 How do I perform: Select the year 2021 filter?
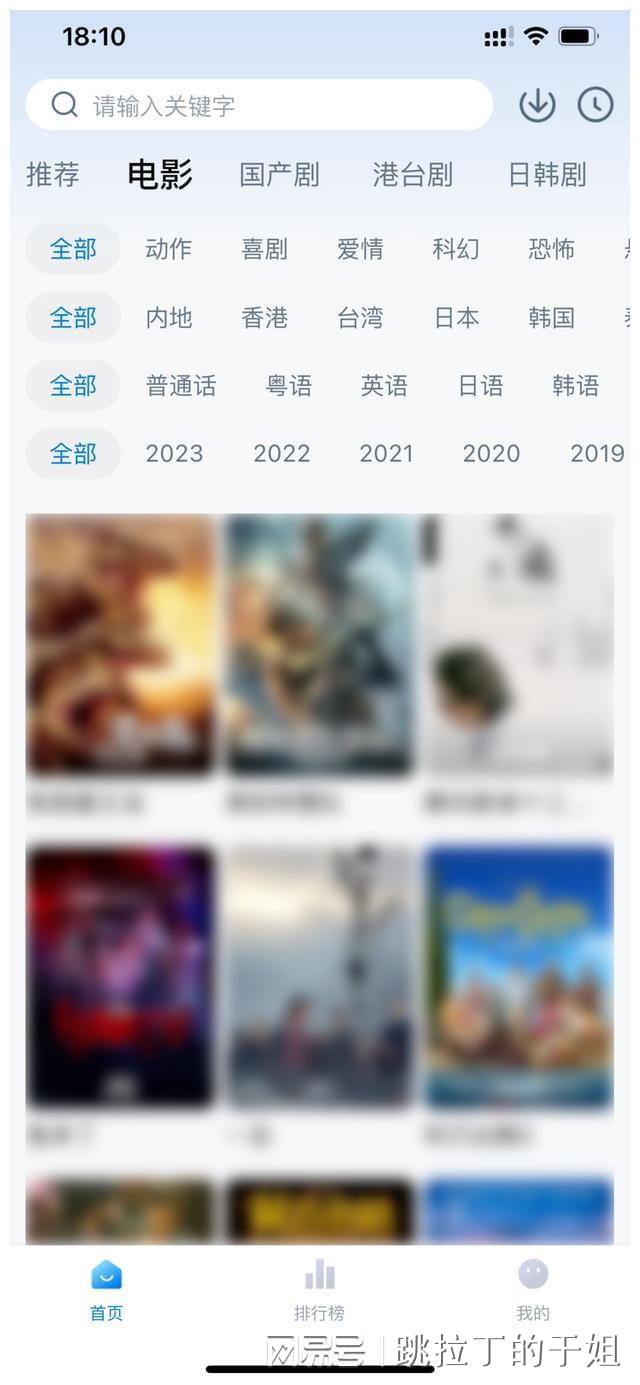click(x=386, y=454)
